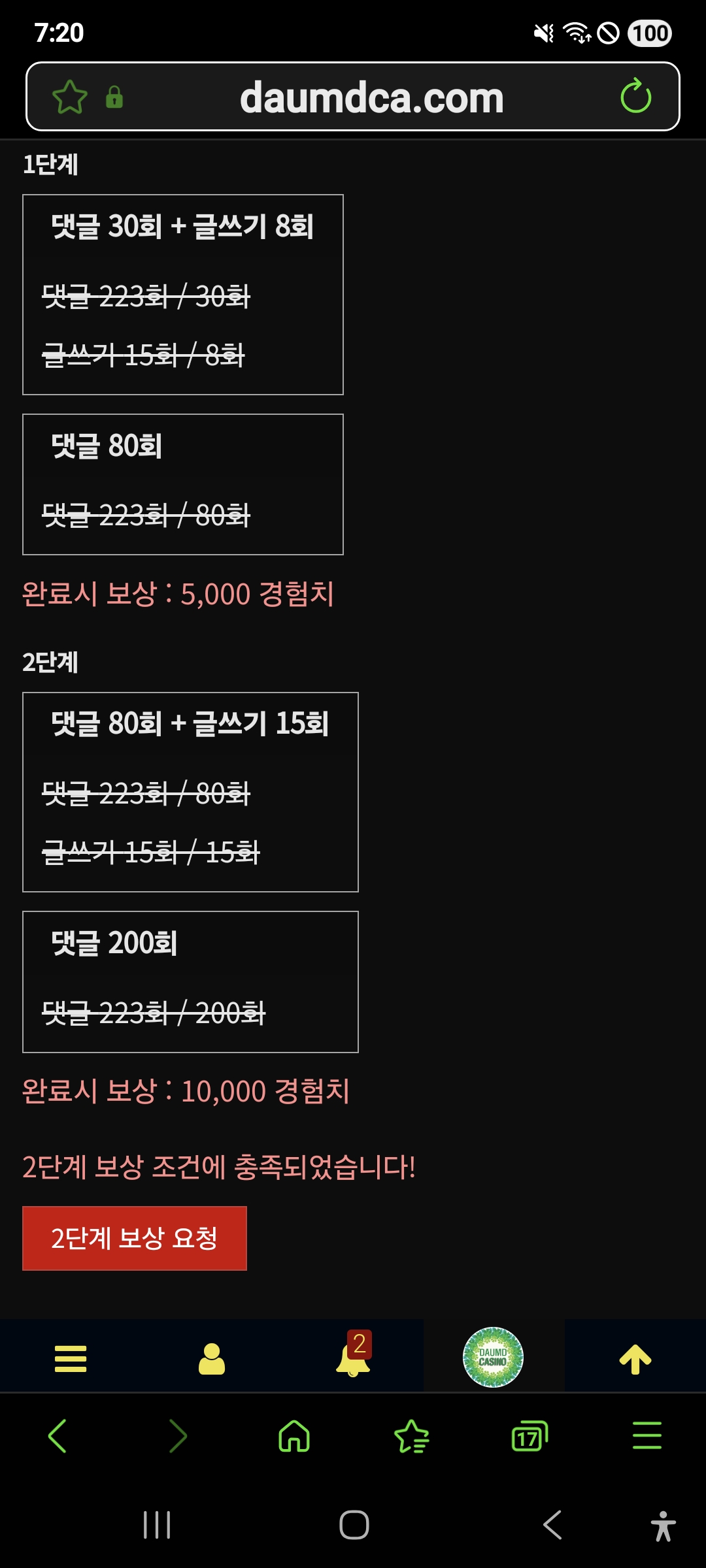Open the user profile icon

point(212,1359)
